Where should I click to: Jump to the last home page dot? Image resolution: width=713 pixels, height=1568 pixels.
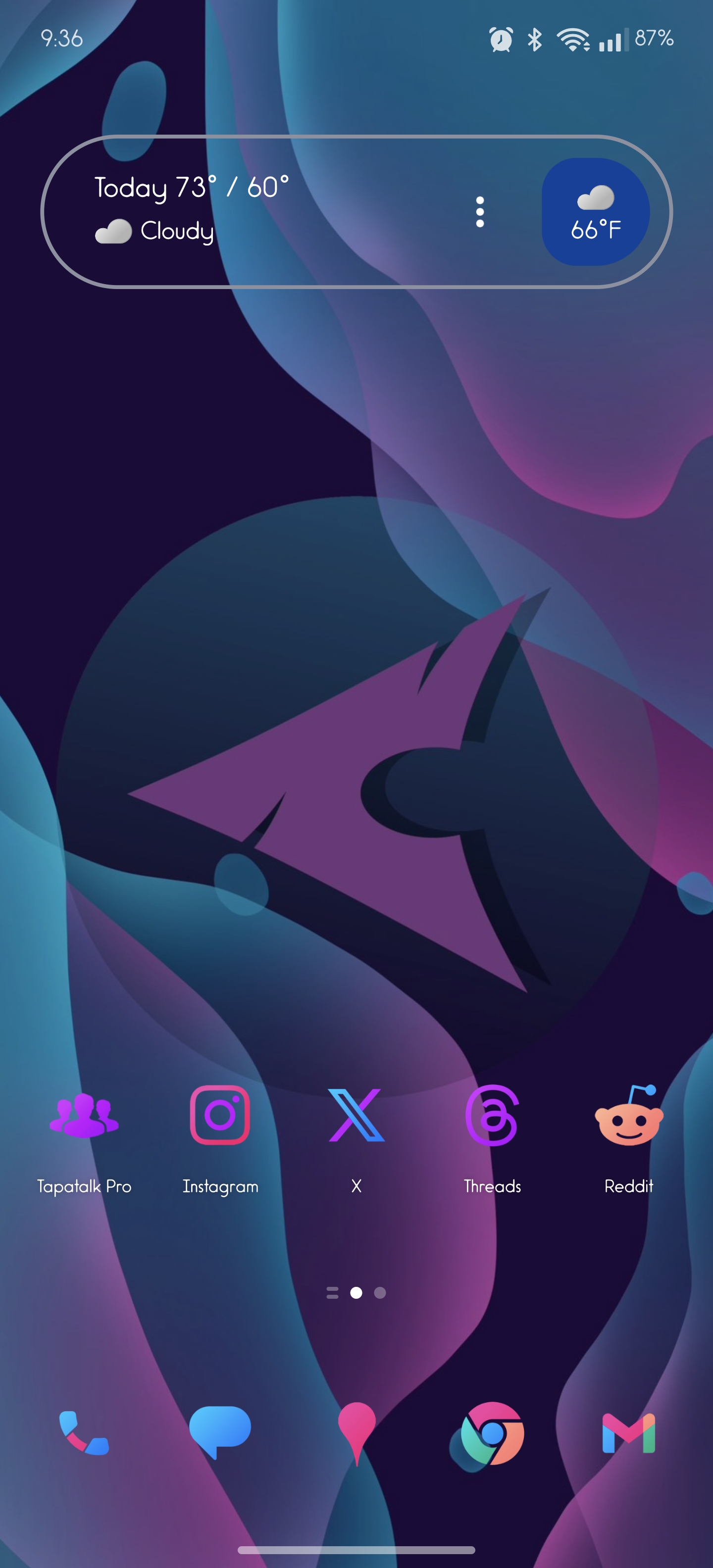point(380,1292)
